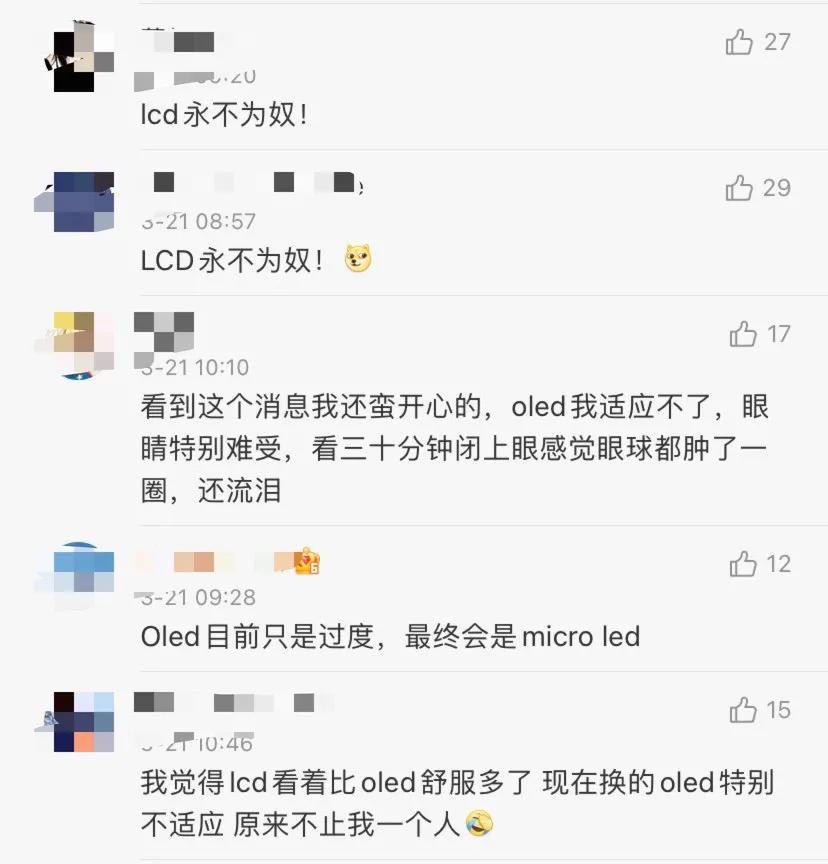Tap the like icon with count 12
Screen dimensions: 828x864
click(742, 565)
